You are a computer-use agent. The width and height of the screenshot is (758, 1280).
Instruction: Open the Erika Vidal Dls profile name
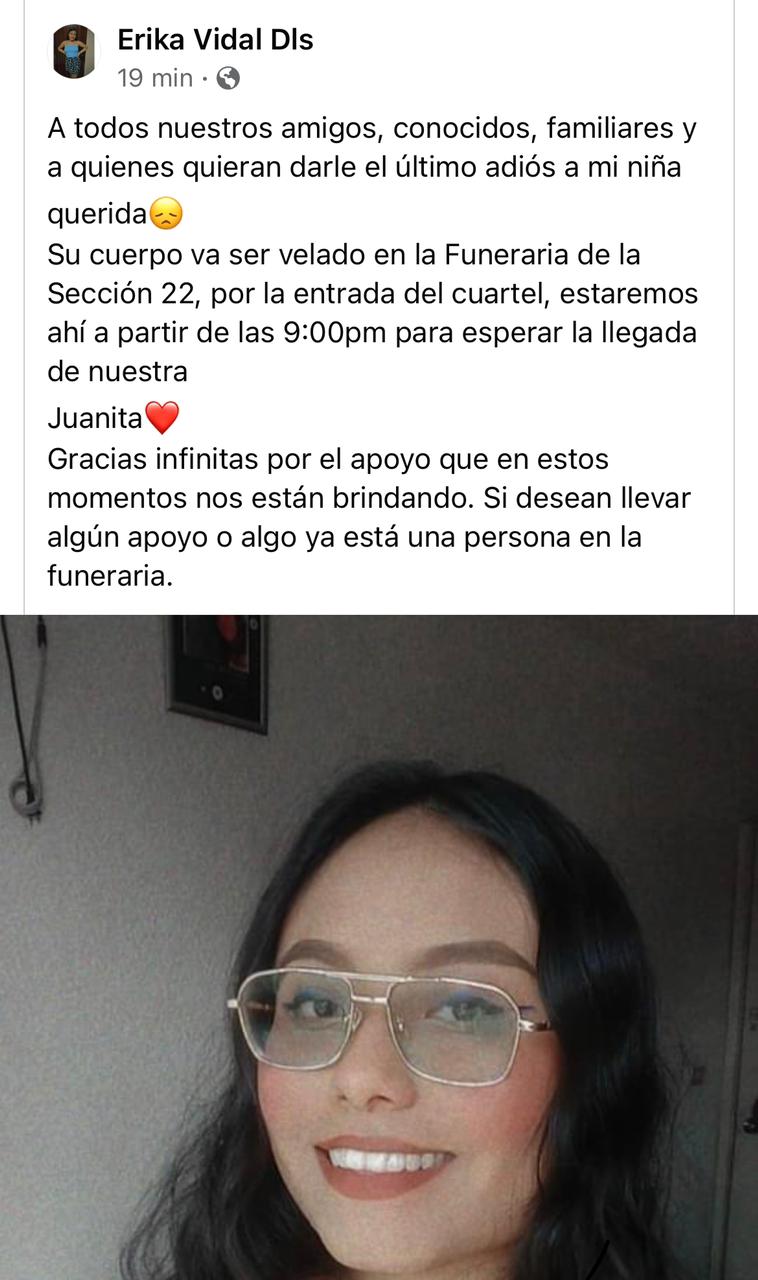coord(215,40)
